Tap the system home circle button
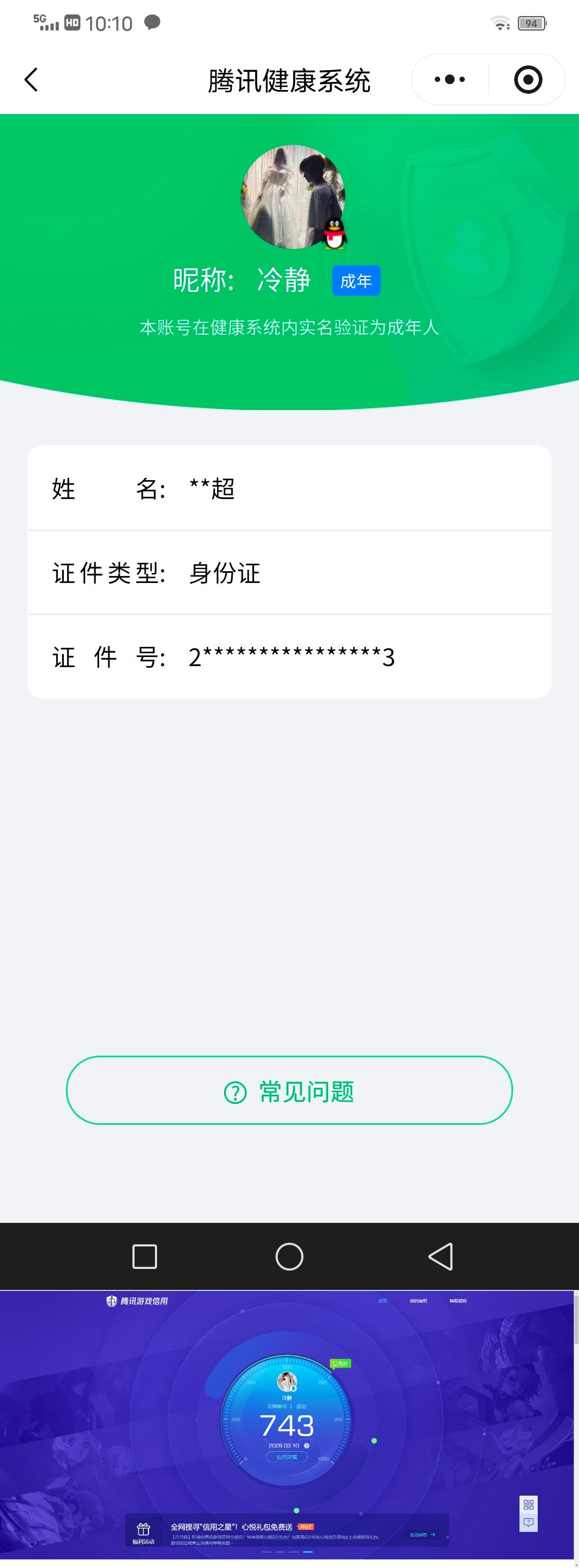The height and width of the screenshot is (1568, 579). point(289,1256)
